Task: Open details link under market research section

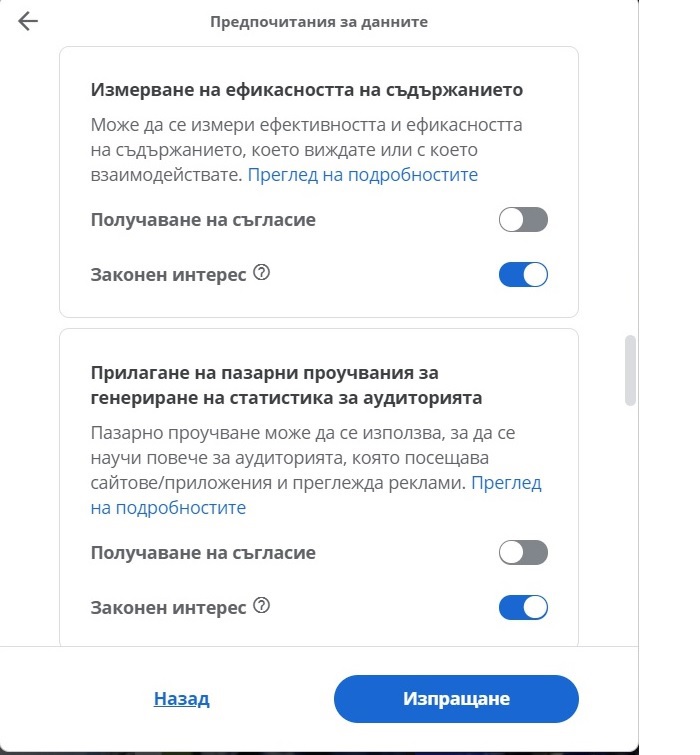Action: [x=168, y=507]
